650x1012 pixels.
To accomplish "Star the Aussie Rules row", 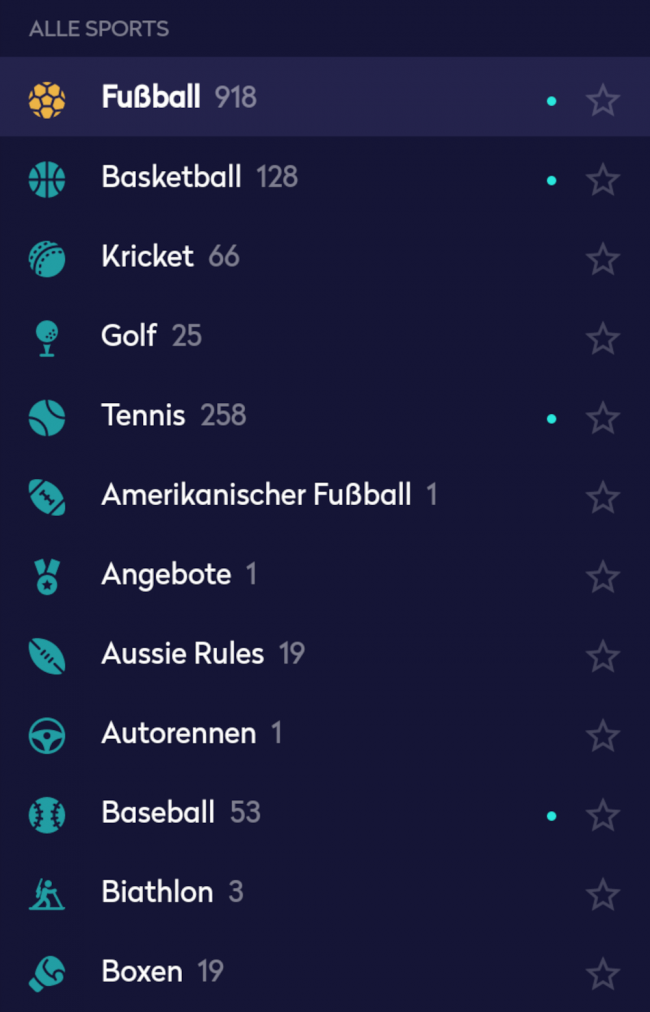I will pos(603,656).
